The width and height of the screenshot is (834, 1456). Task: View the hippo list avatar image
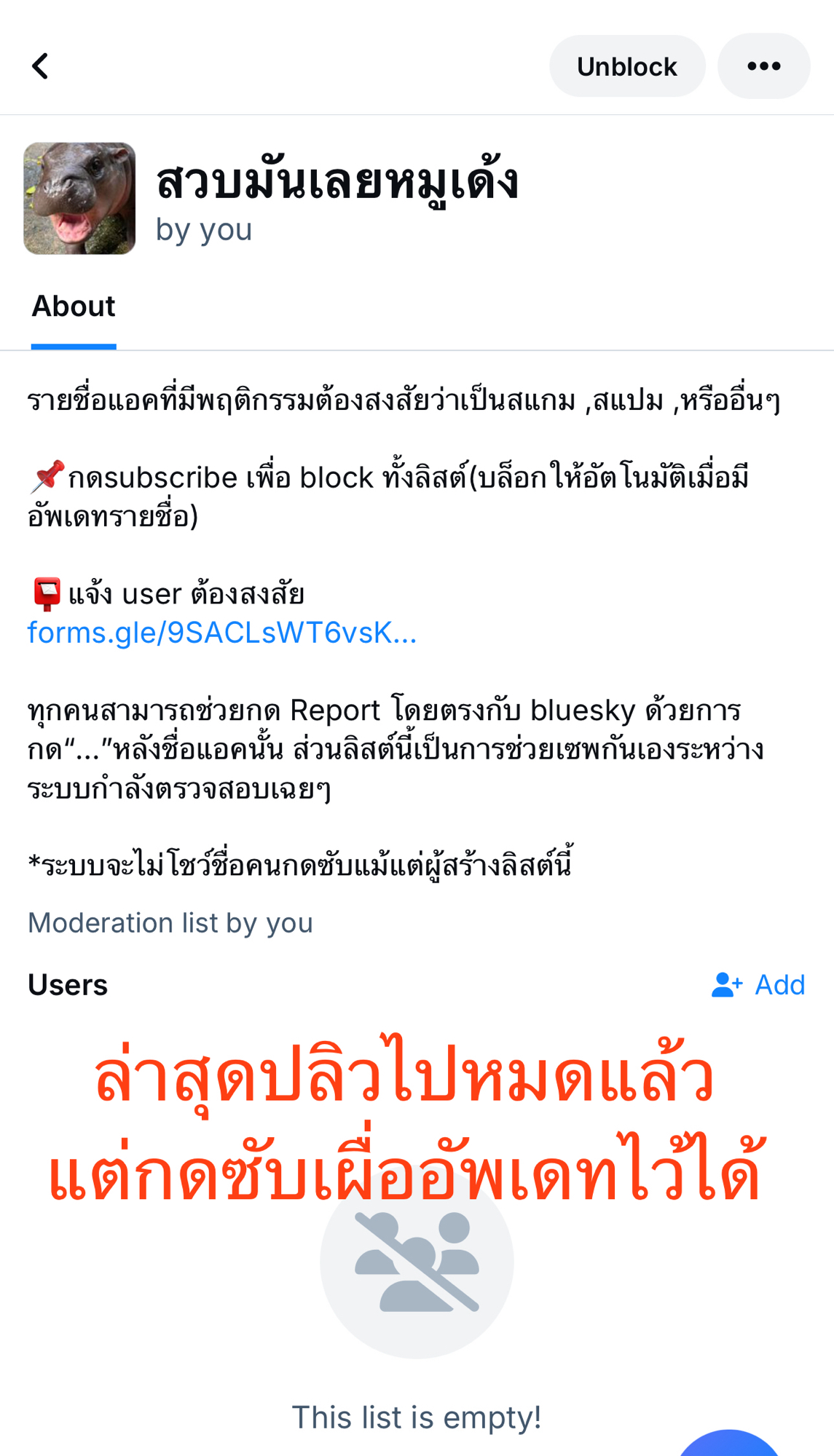[x=79, y=198]
